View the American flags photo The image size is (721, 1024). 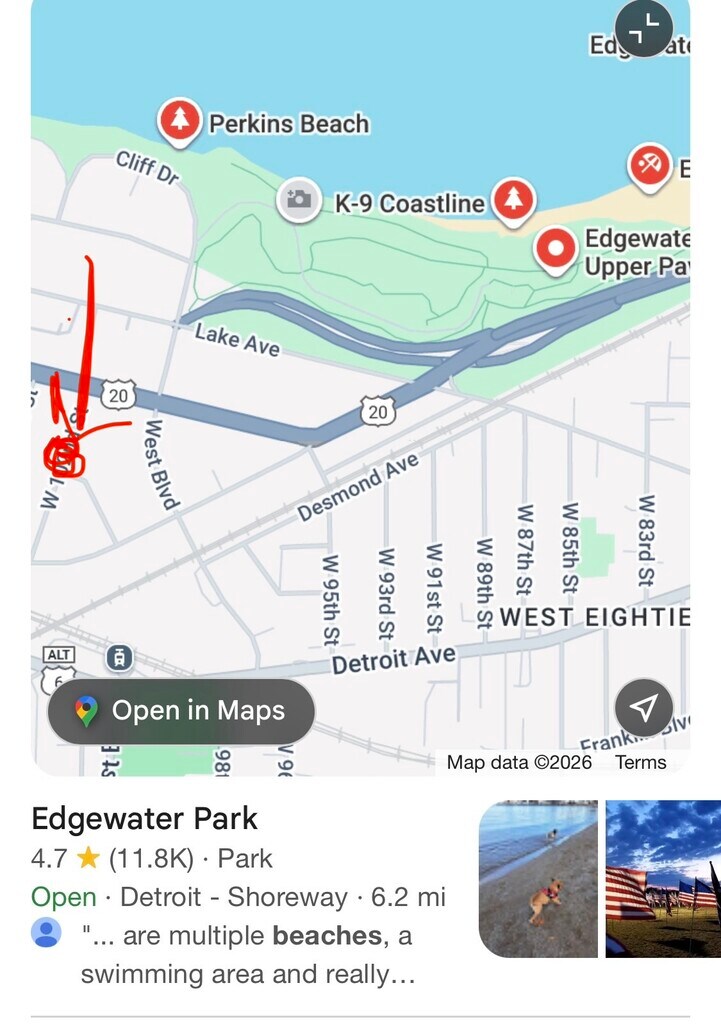click(663, 878)
